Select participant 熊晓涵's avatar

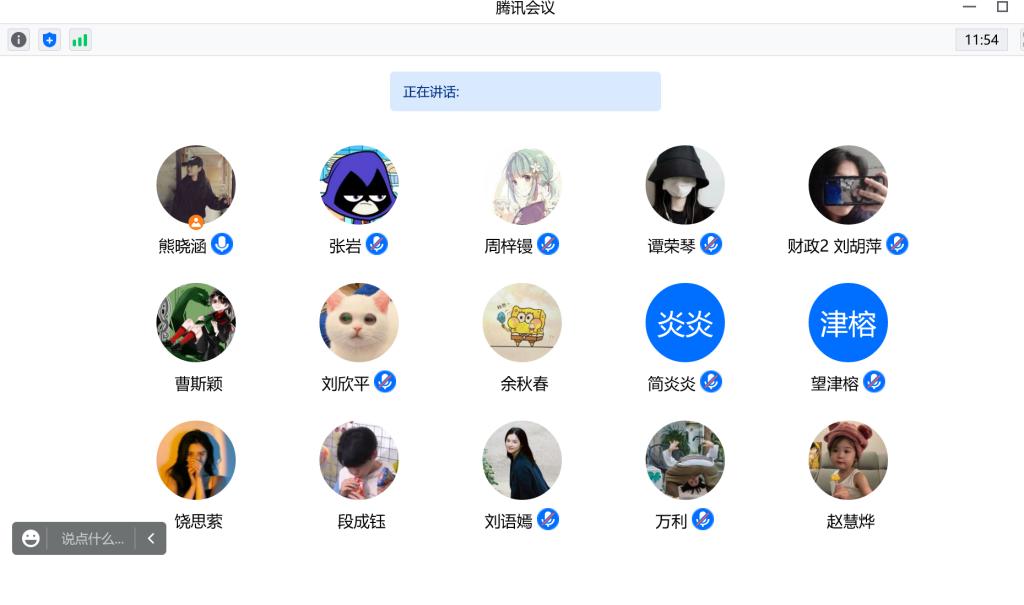[x=196, y=185]
